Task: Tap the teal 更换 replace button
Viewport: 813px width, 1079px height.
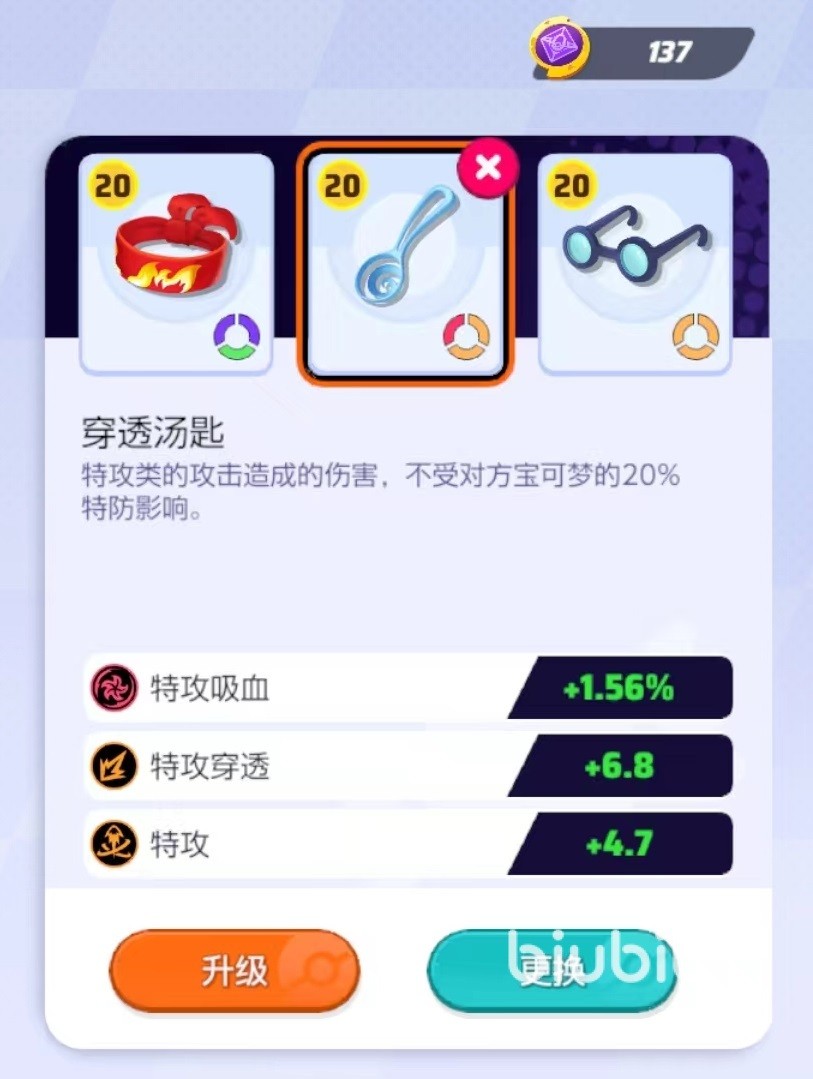Action: pyautogui.click(x=552, y=972)
